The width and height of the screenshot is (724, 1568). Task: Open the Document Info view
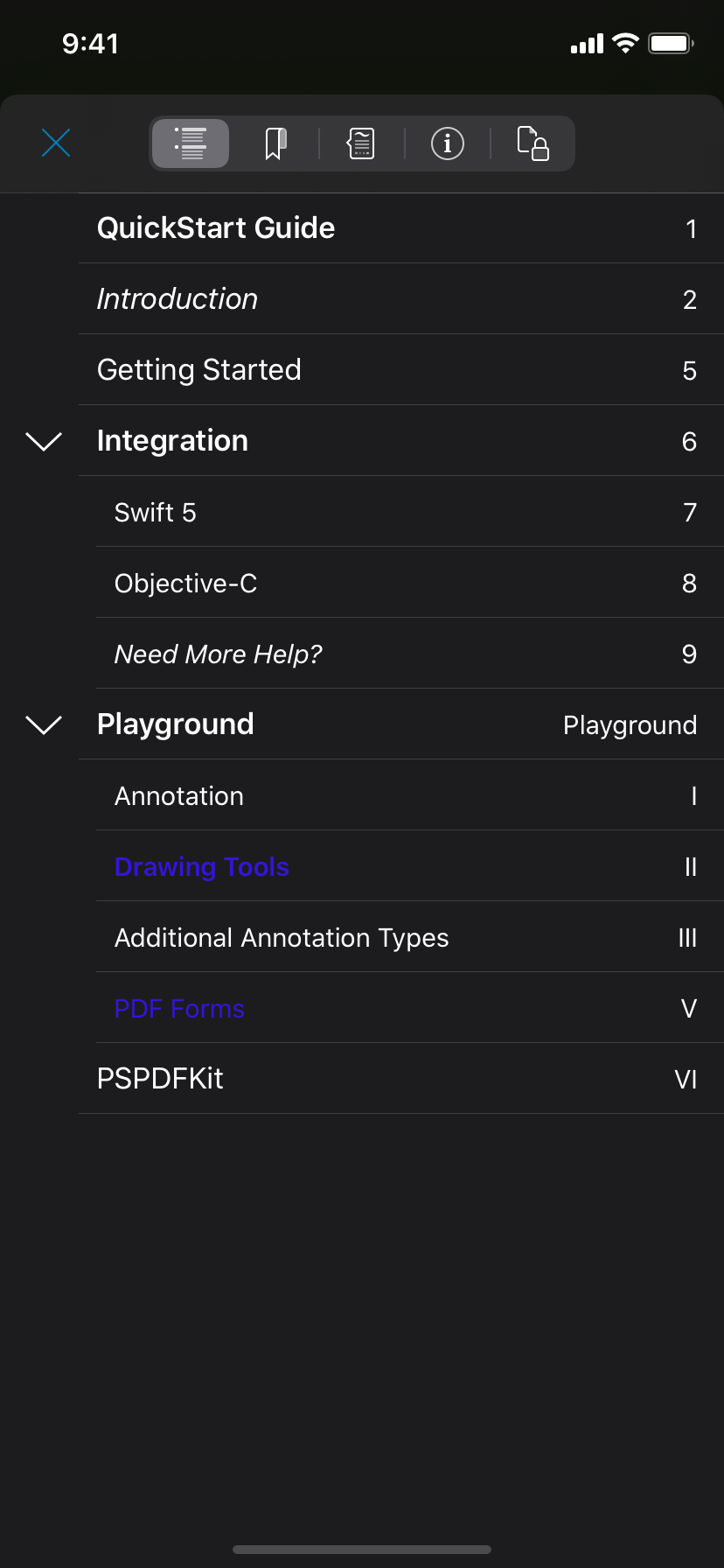447,143
